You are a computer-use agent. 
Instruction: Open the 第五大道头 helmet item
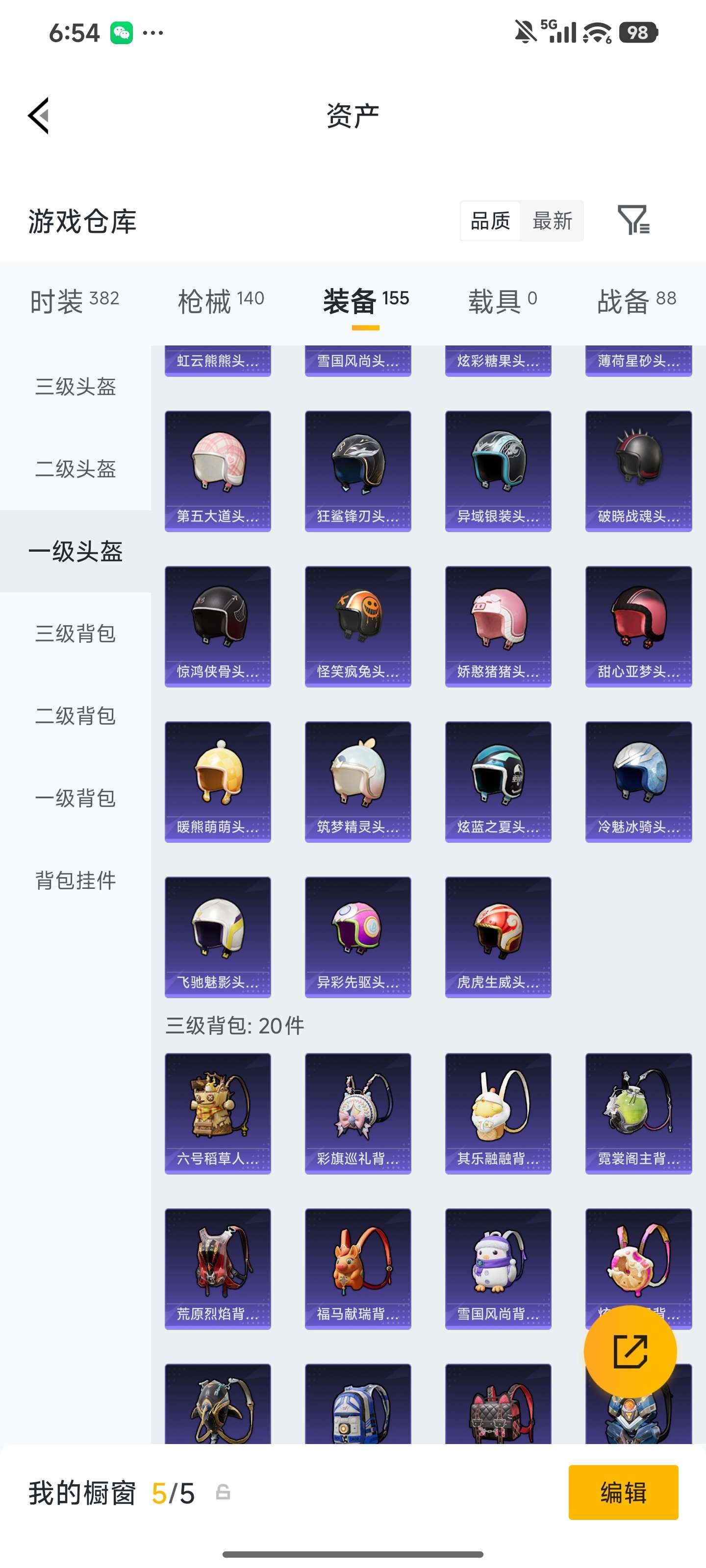click(x=218, y=471)
